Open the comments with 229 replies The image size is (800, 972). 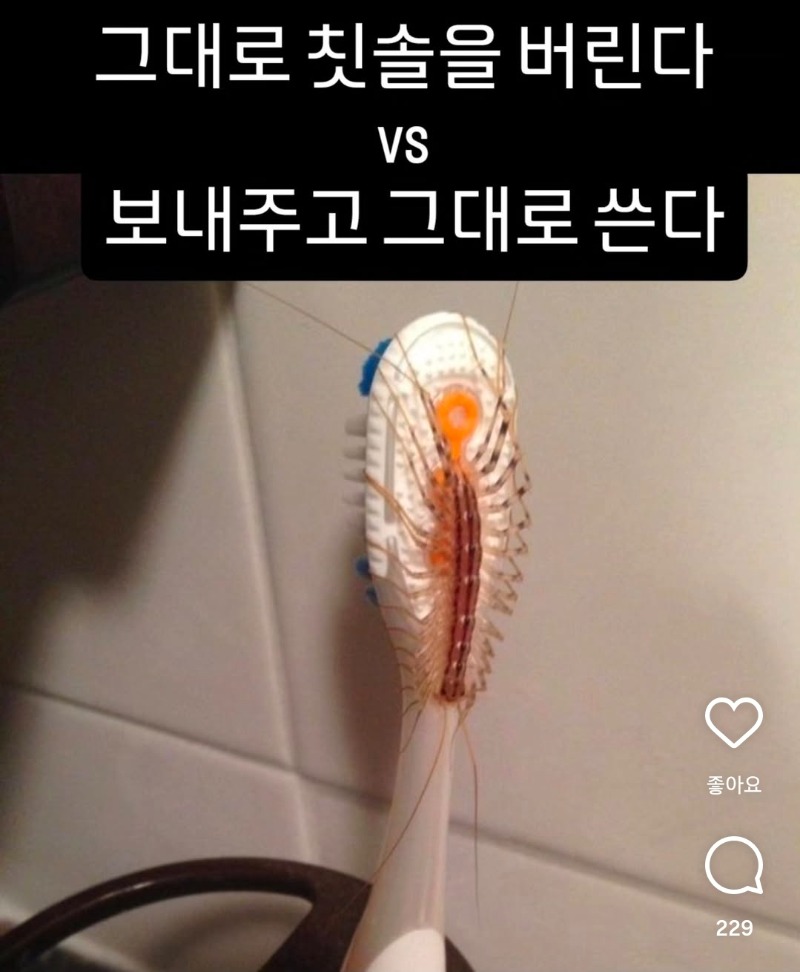pos(733,867)
